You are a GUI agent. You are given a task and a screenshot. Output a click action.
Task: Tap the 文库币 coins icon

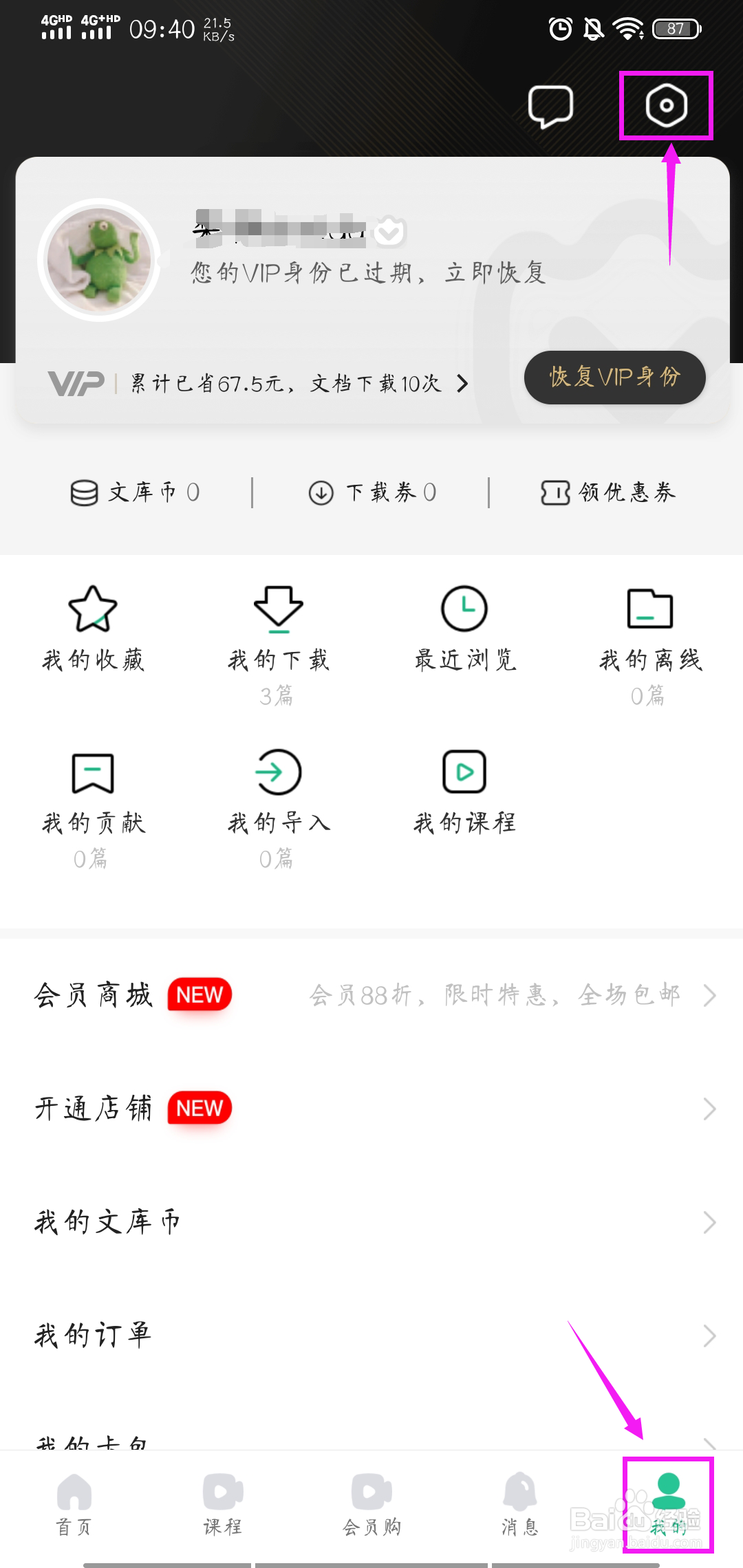click(84, 492)
